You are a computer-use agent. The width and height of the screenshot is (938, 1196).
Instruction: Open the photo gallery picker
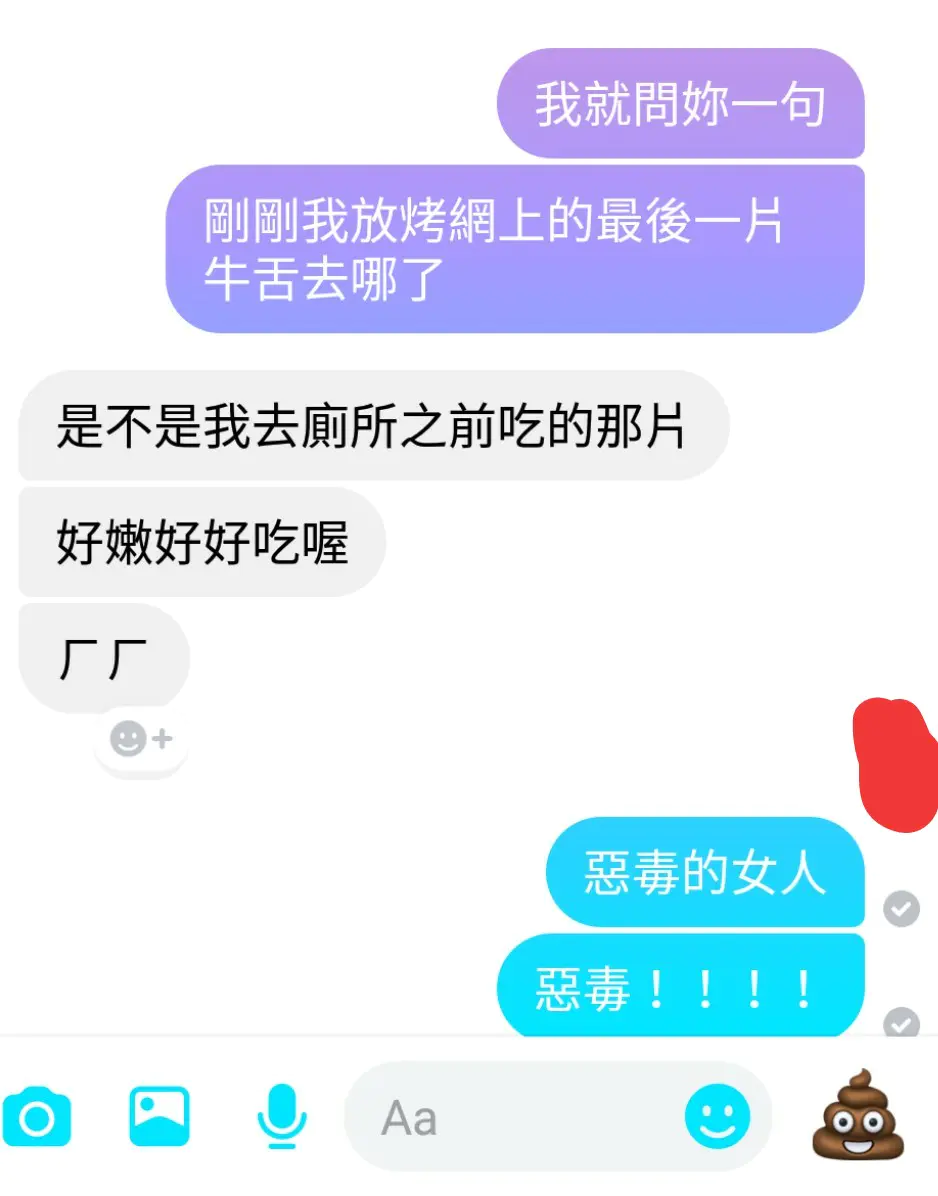coord(160,1116)
